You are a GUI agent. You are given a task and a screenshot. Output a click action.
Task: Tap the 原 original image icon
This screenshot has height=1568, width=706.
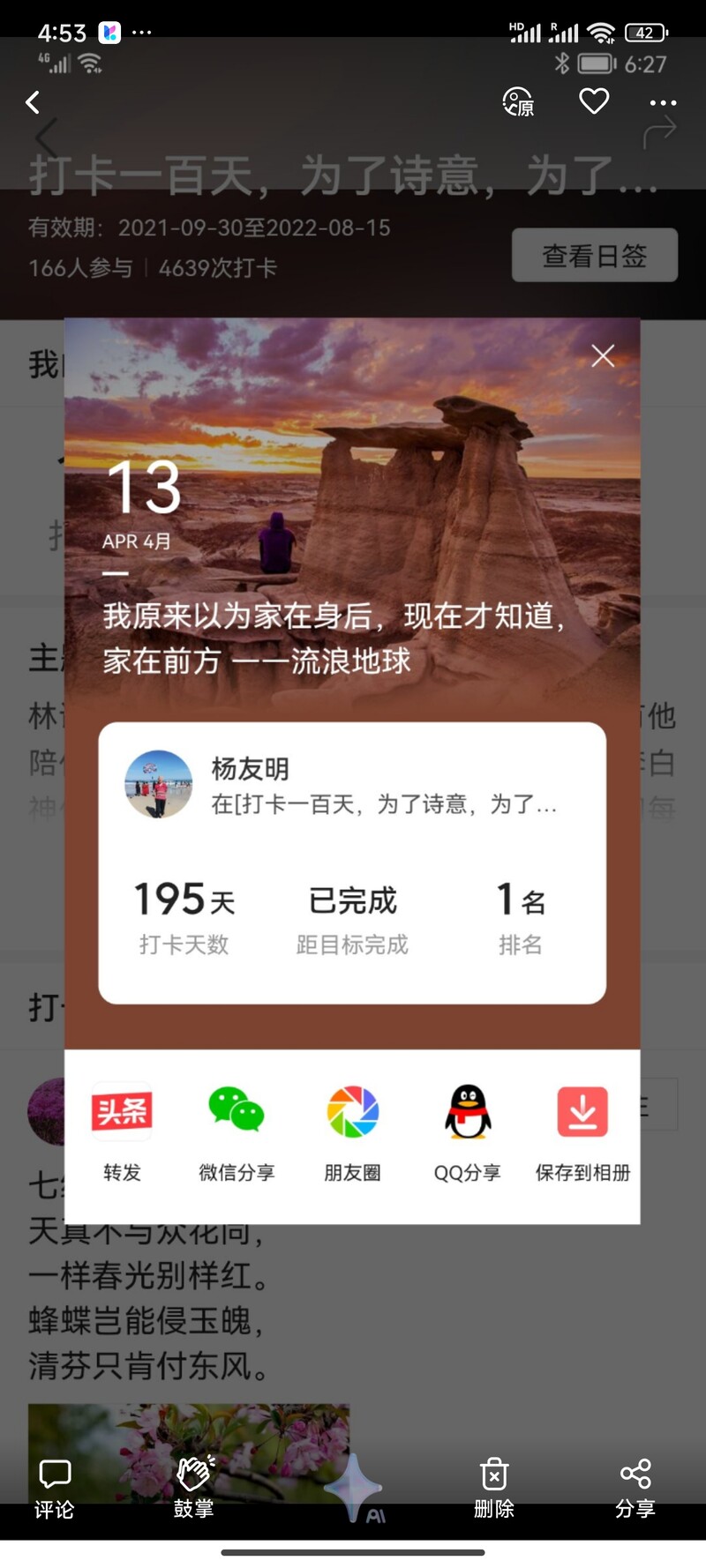click(519, 102)
